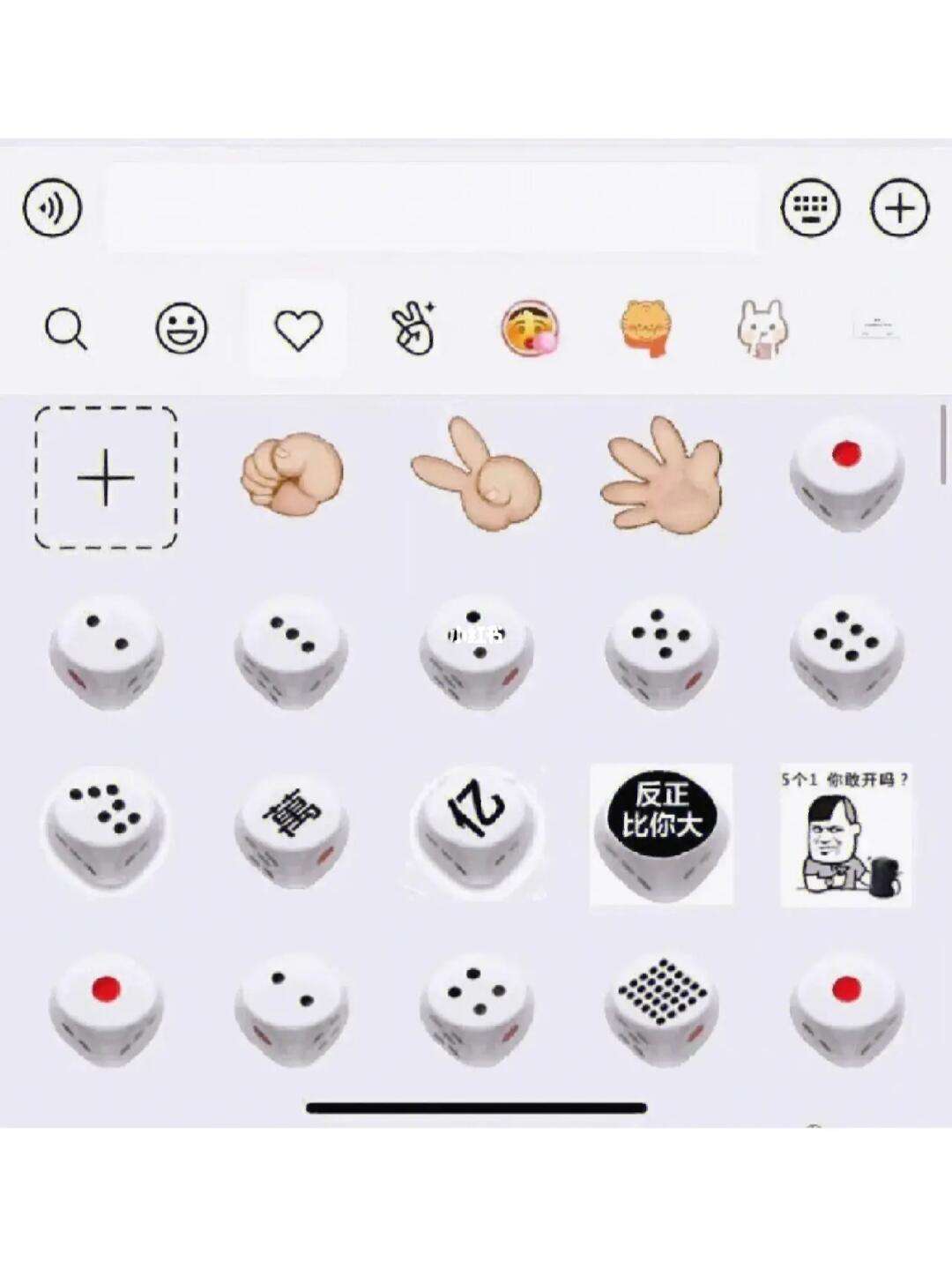
Task: Open the finger-heart sticker tab
Action: pos(413,329)
